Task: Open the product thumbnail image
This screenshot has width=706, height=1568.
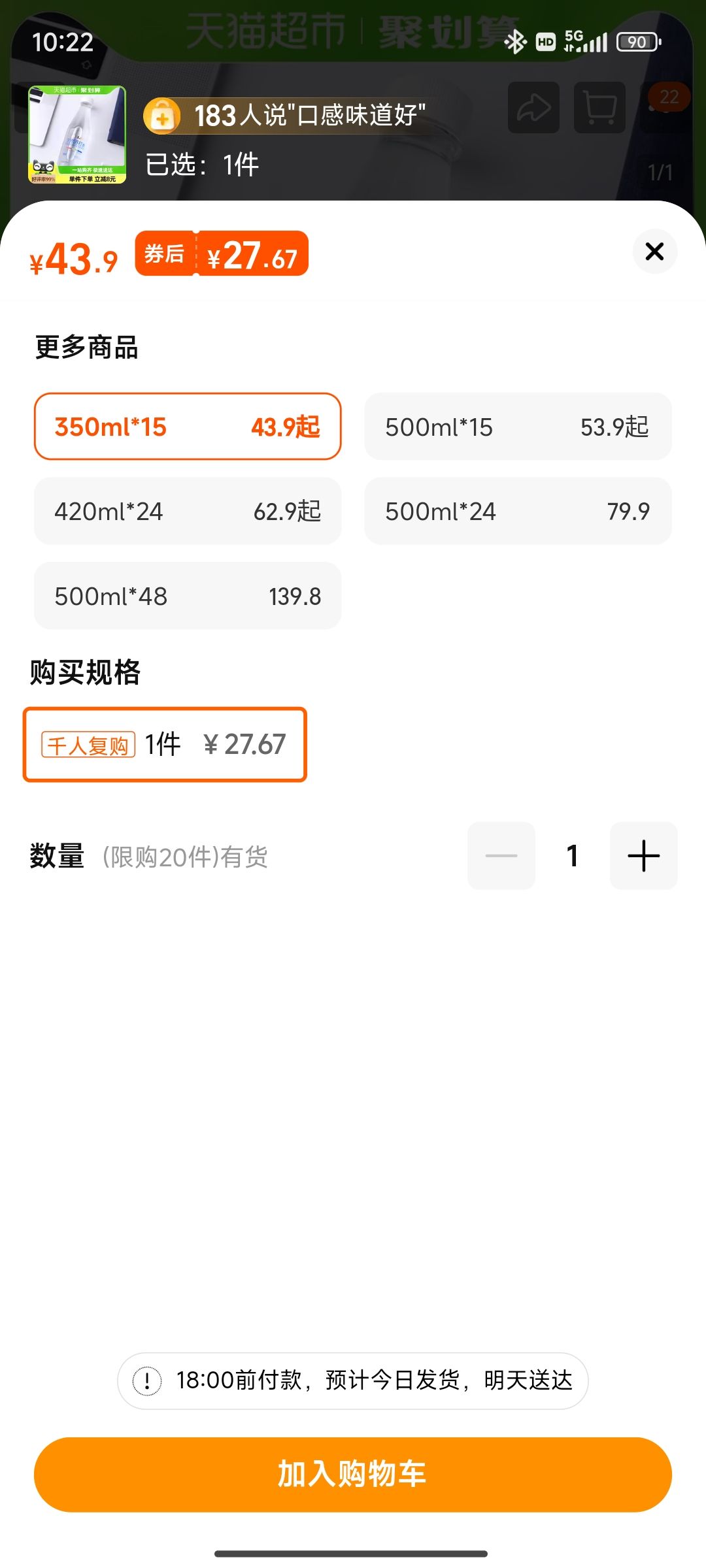Action: click(x=77, y=135)
